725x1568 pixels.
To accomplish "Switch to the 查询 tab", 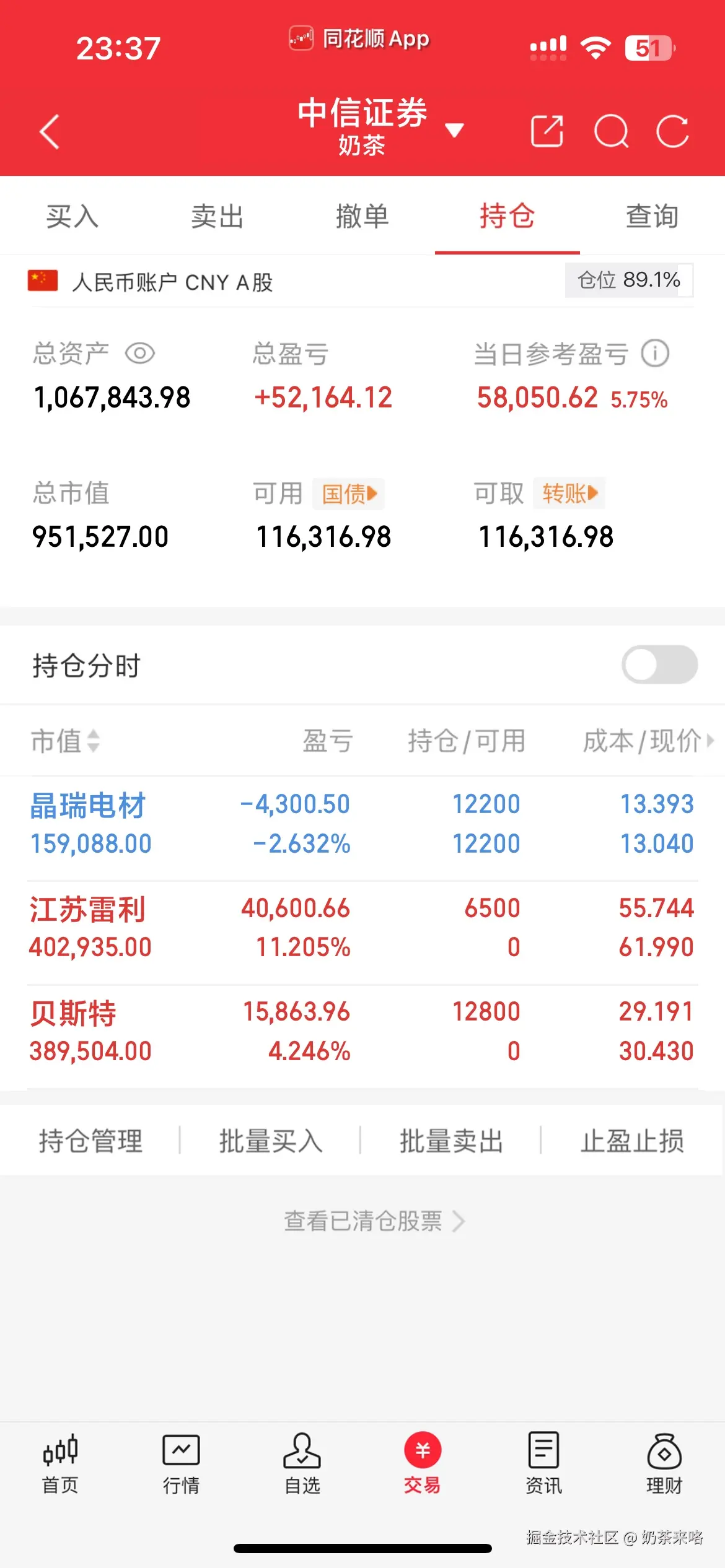I will click(x=652, y=217).
